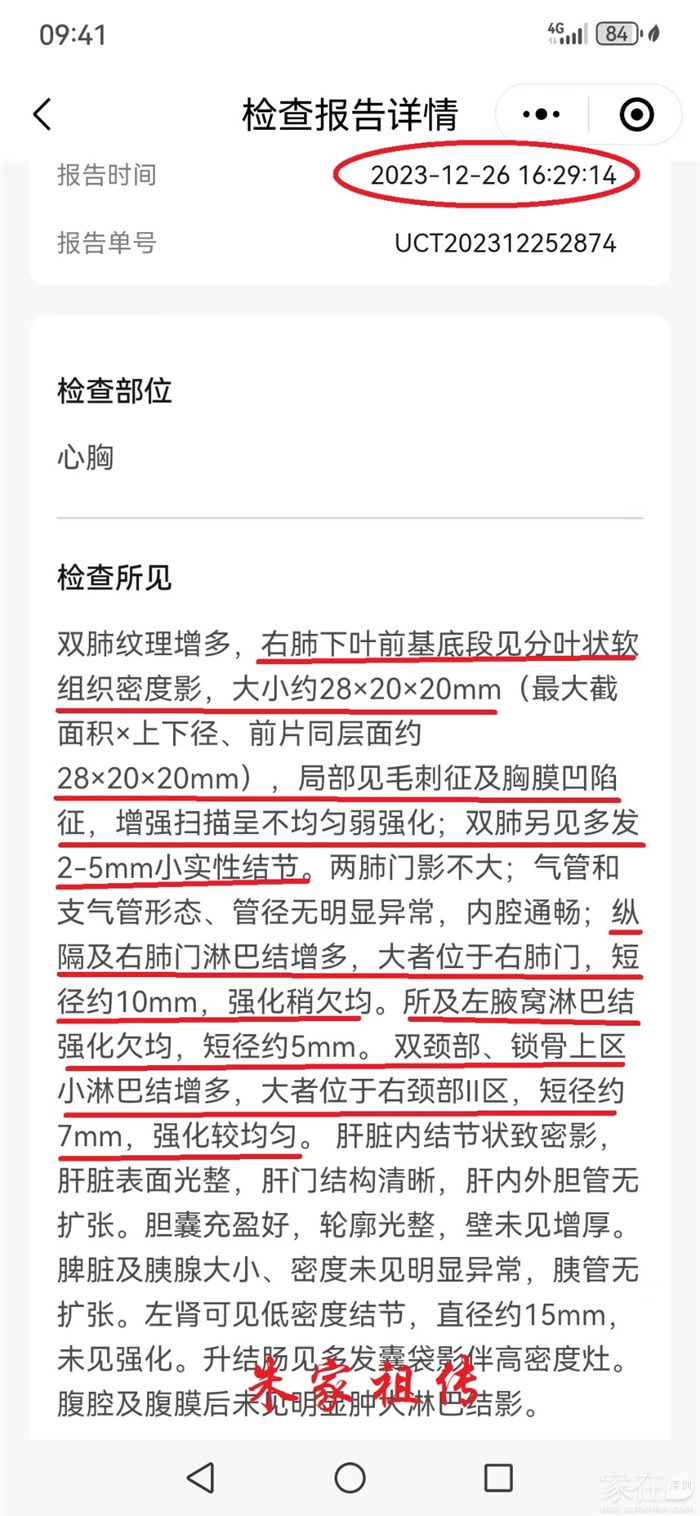The height and width of the screenshot is (1516, 700).
Task: Go back from 检查报告详情
Action: 42,115
